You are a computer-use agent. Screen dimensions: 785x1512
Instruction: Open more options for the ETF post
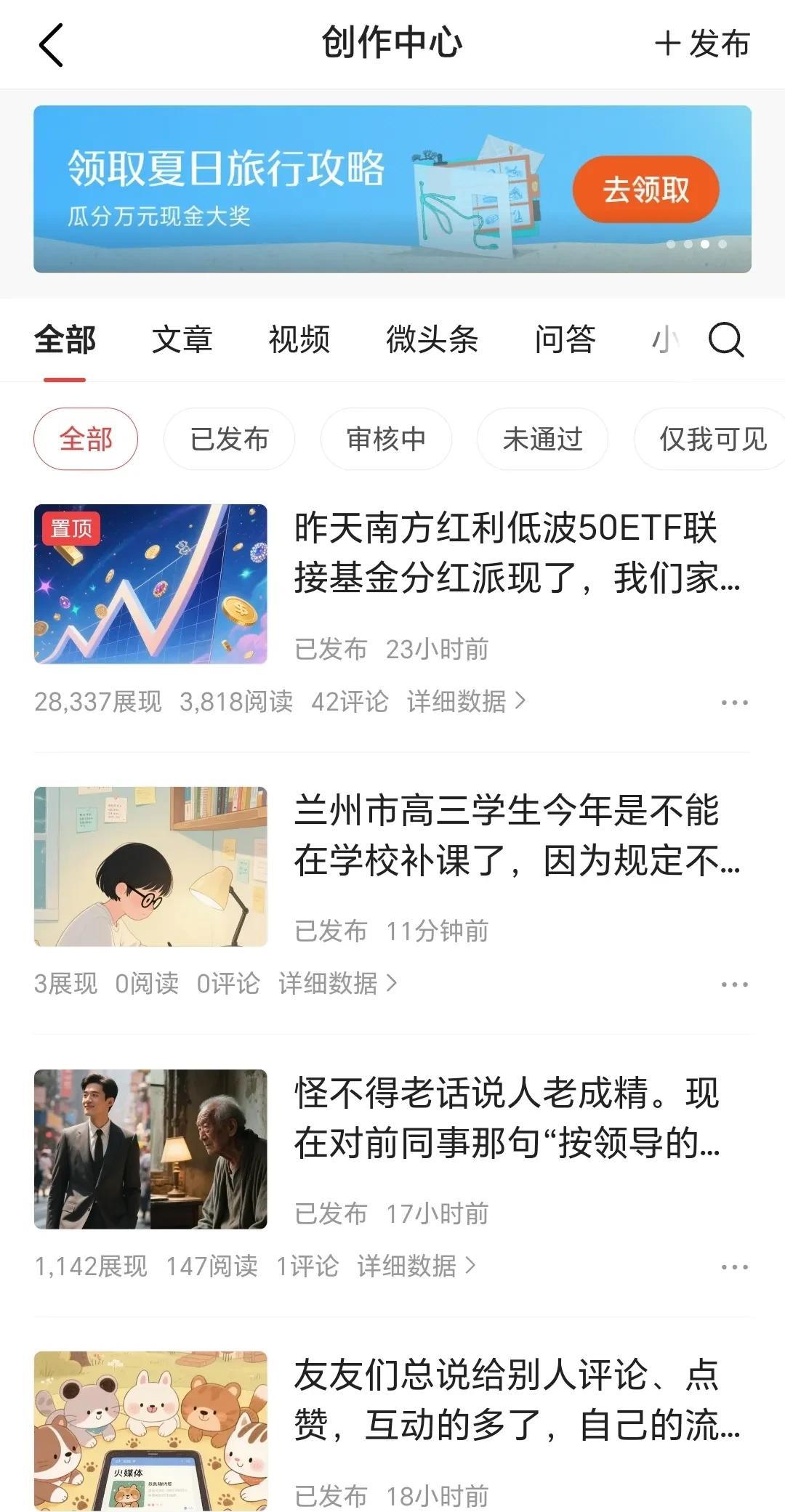click(x=734, y=703)
